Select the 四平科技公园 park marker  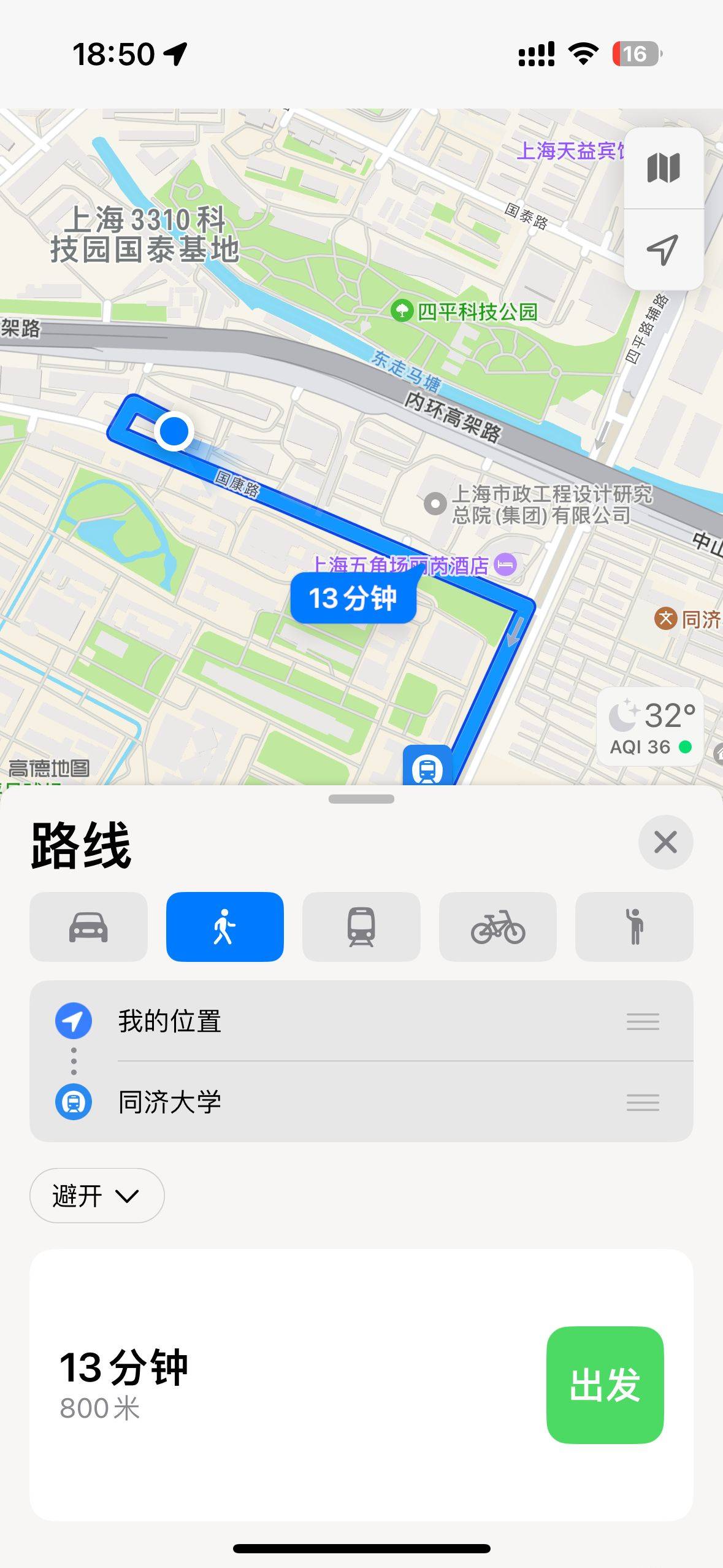coord(464,311)
